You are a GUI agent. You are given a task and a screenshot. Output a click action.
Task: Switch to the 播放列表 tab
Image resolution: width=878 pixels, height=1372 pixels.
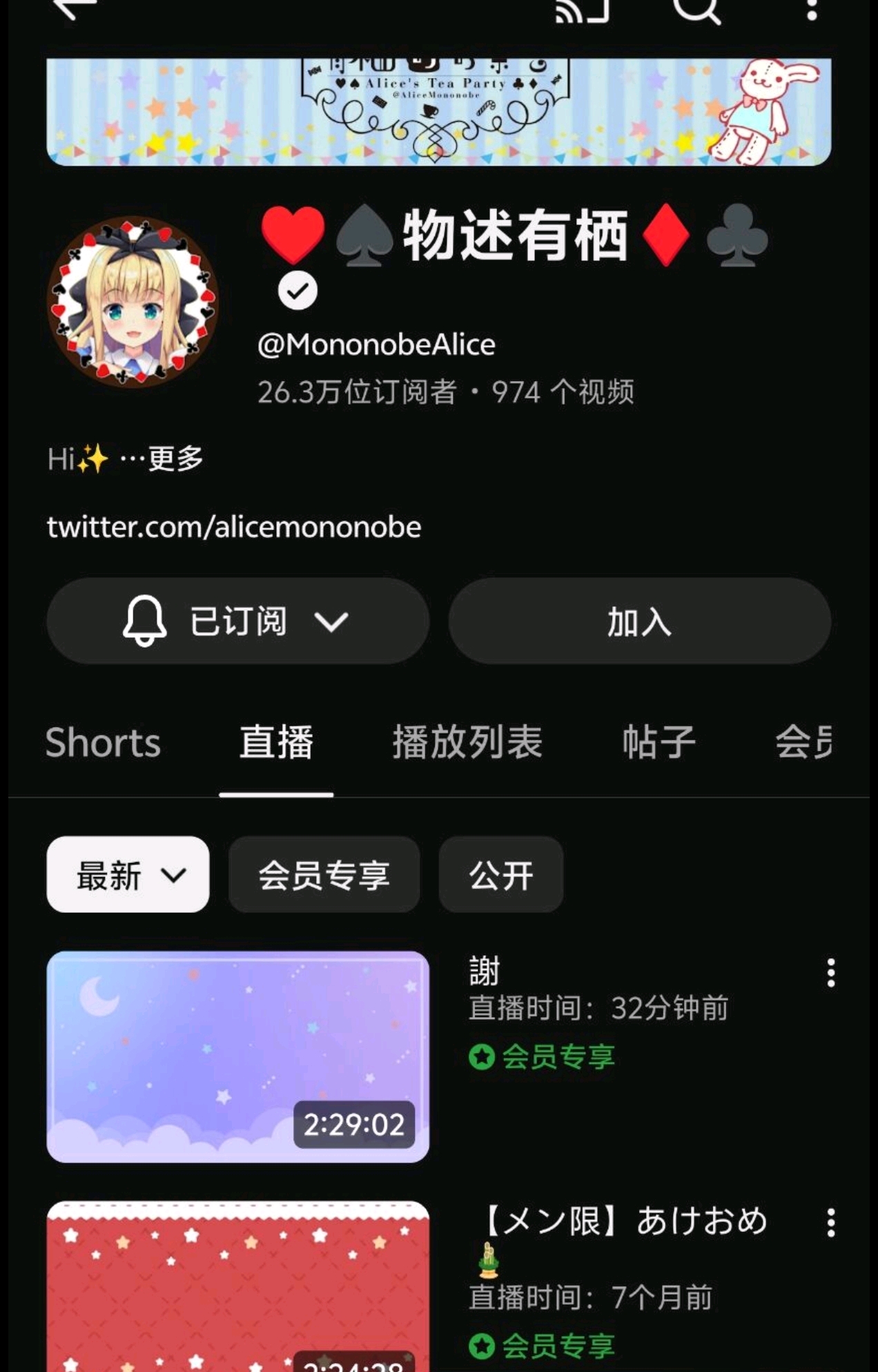click(x=467, y=743)
